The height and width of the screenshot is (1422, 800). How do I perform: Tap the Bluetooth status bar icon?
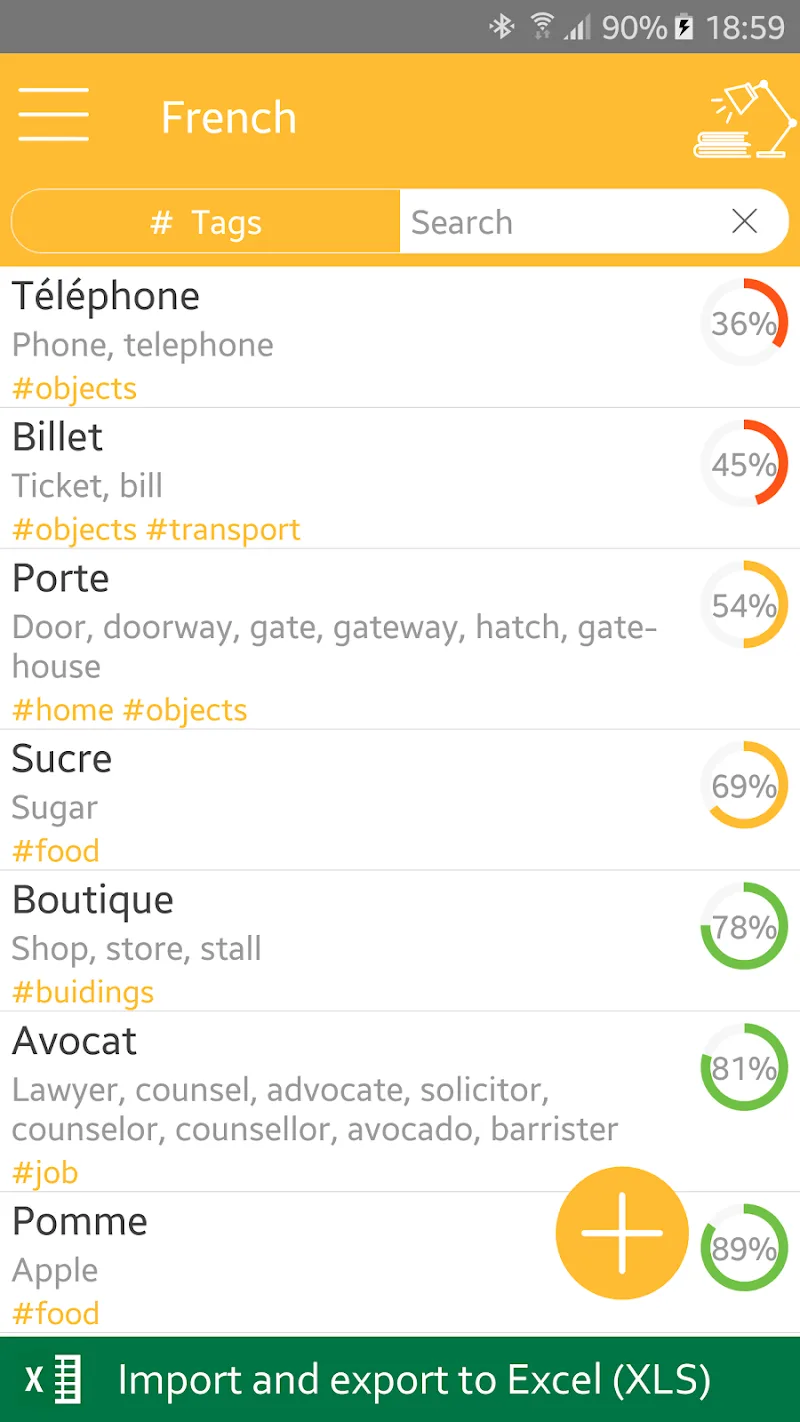click(500, 26)
